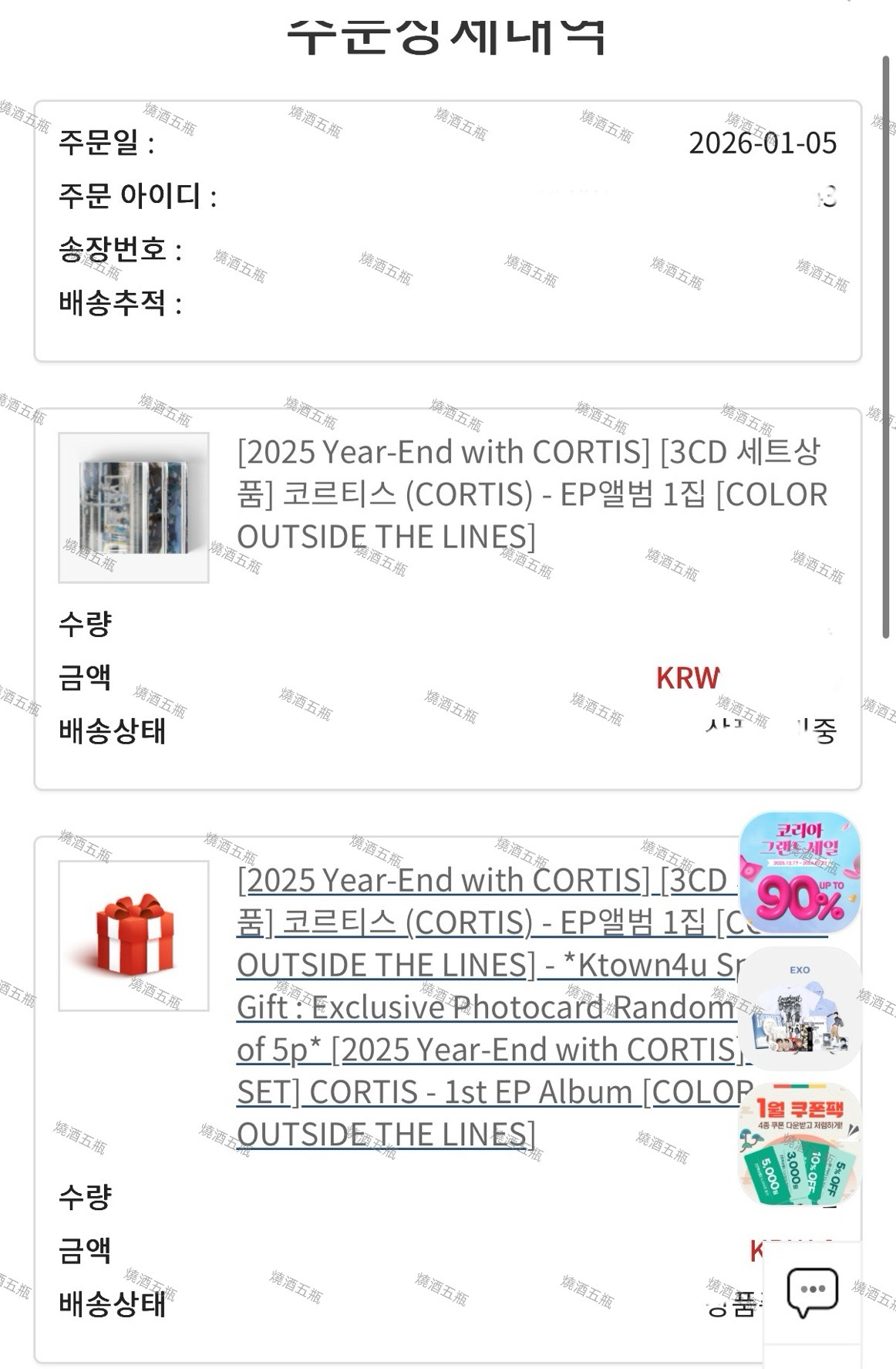The height and width of the screenshot is (1369, 896).
Task: Open the Korea Grand Sale 90% banner
Action: (x=800, y=873)
